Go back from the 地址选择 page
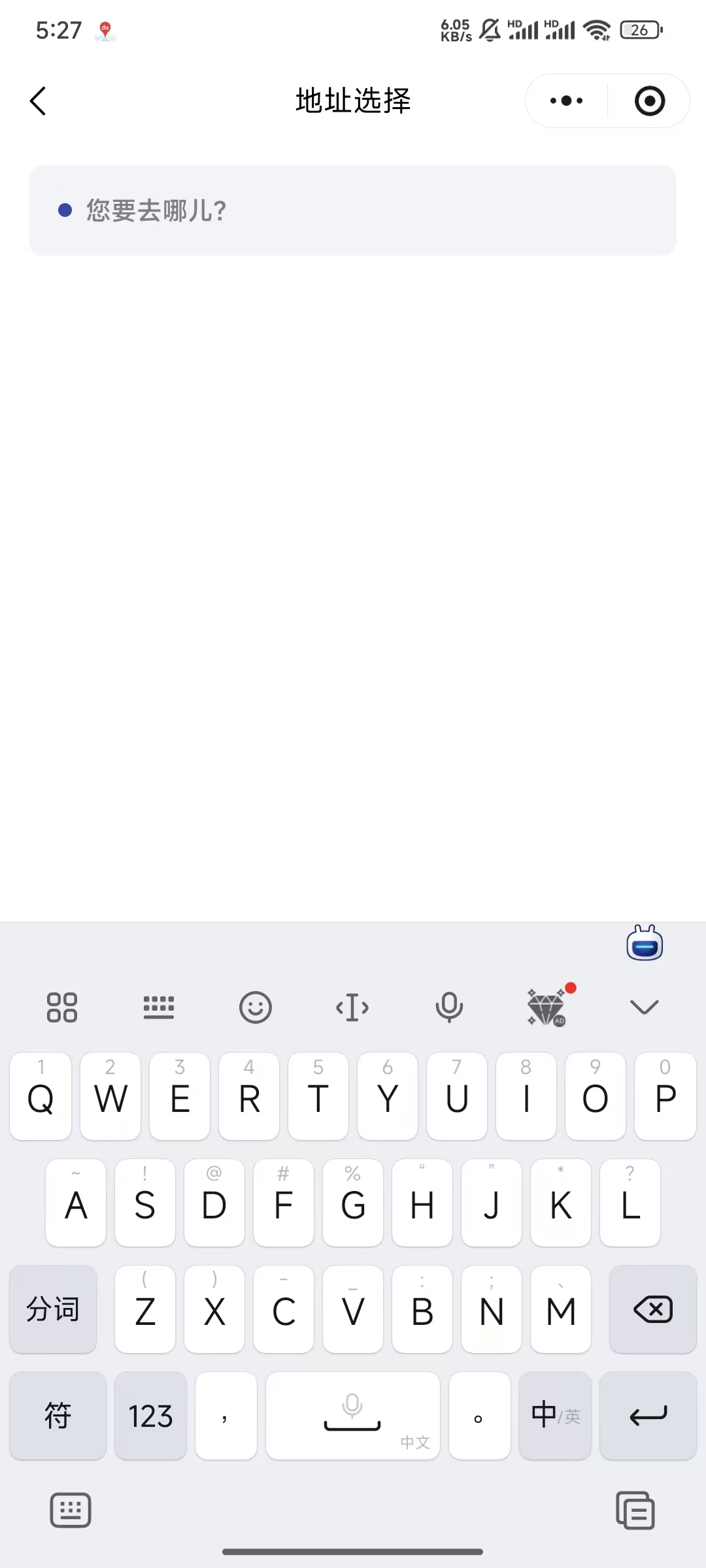706x1568 pixels. tap(39, 101)
